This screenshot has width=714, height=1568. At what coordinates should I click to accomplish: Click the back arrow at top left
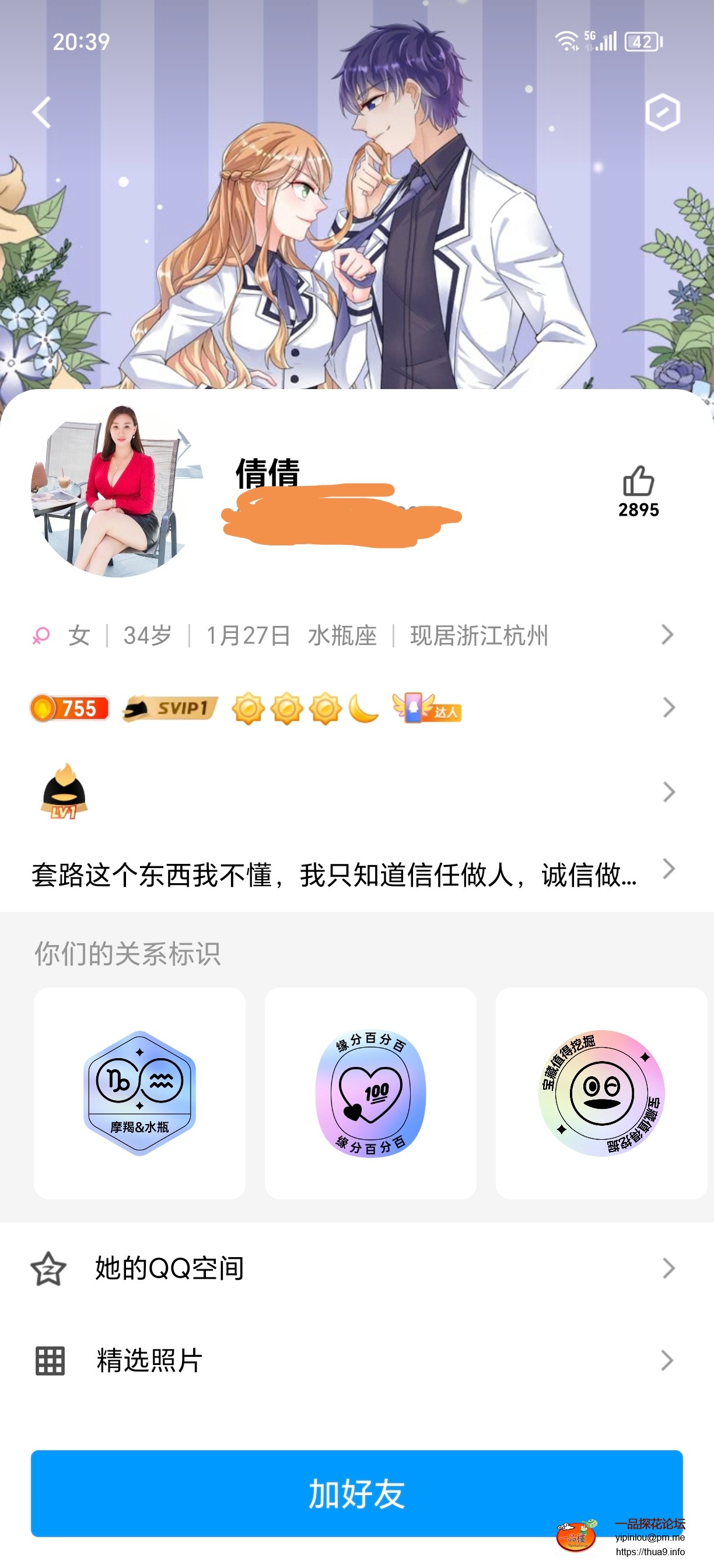coord(43,111)
